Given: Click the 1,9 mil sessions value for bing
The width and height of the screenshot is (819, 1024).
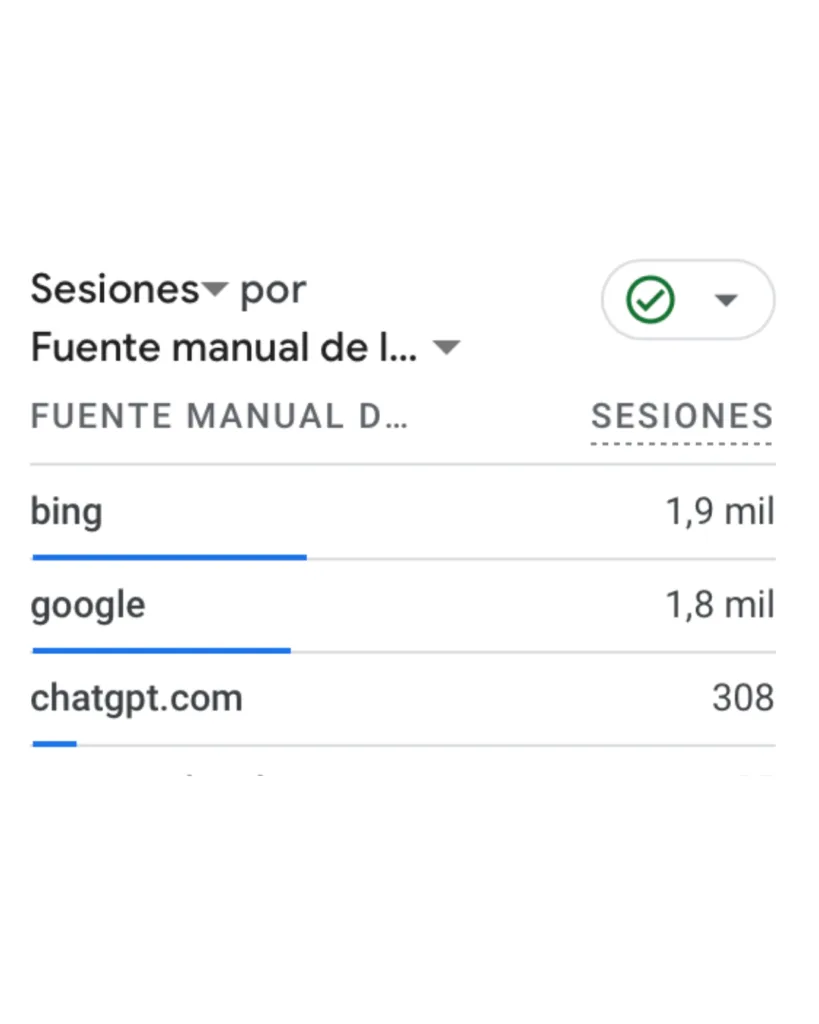Looking at the screenshot, I should [720, 511].
